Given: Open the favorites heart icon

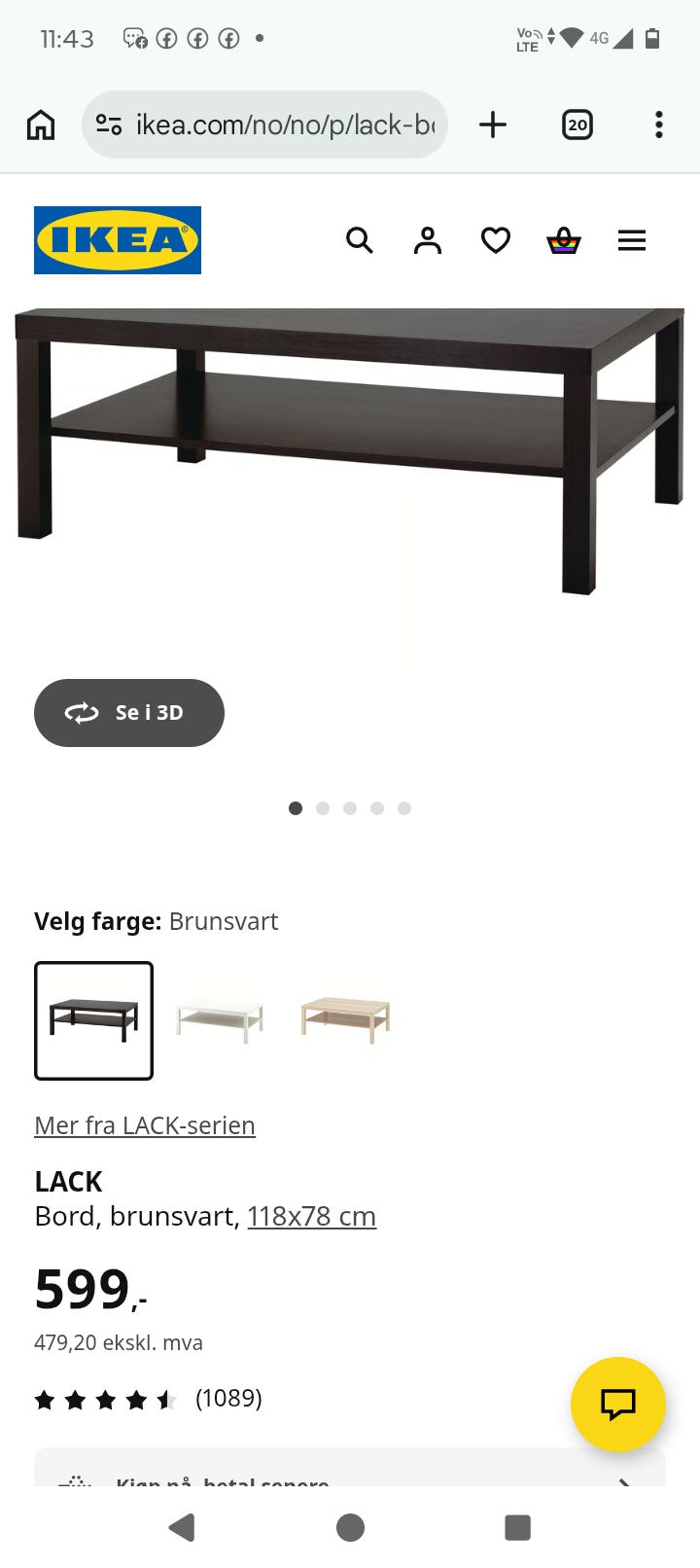Looking at the screenshot, I should 495,240.
